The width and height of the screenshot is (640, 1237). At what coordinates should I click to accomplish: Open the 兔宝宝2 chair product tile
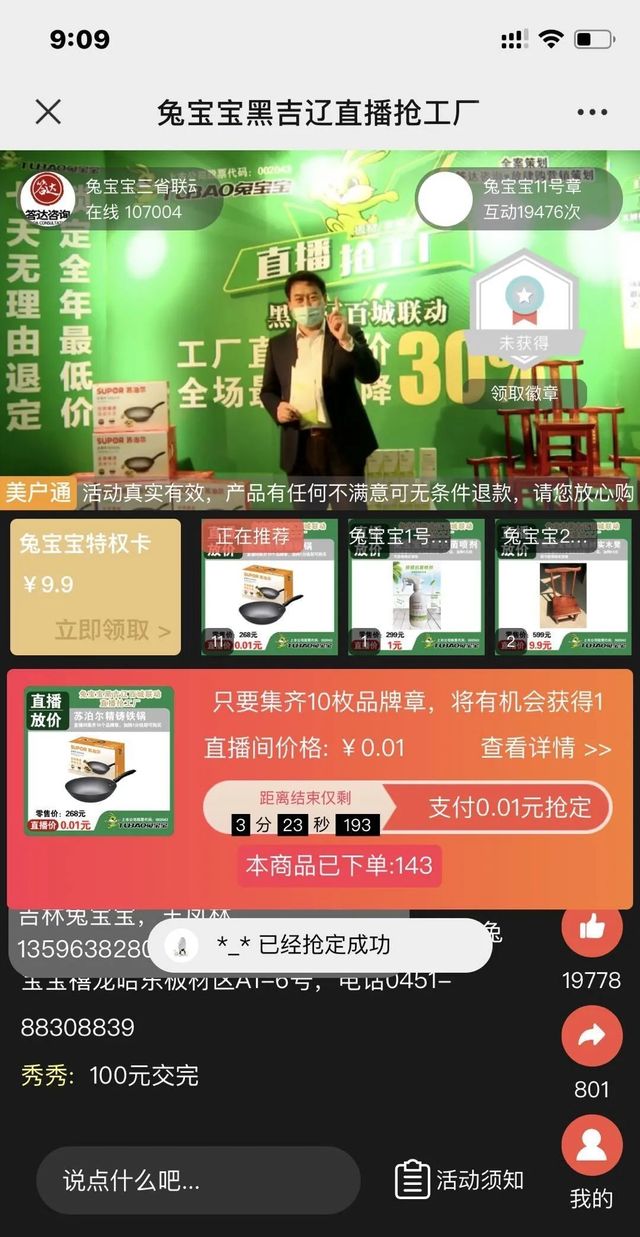tap(562, 587)
